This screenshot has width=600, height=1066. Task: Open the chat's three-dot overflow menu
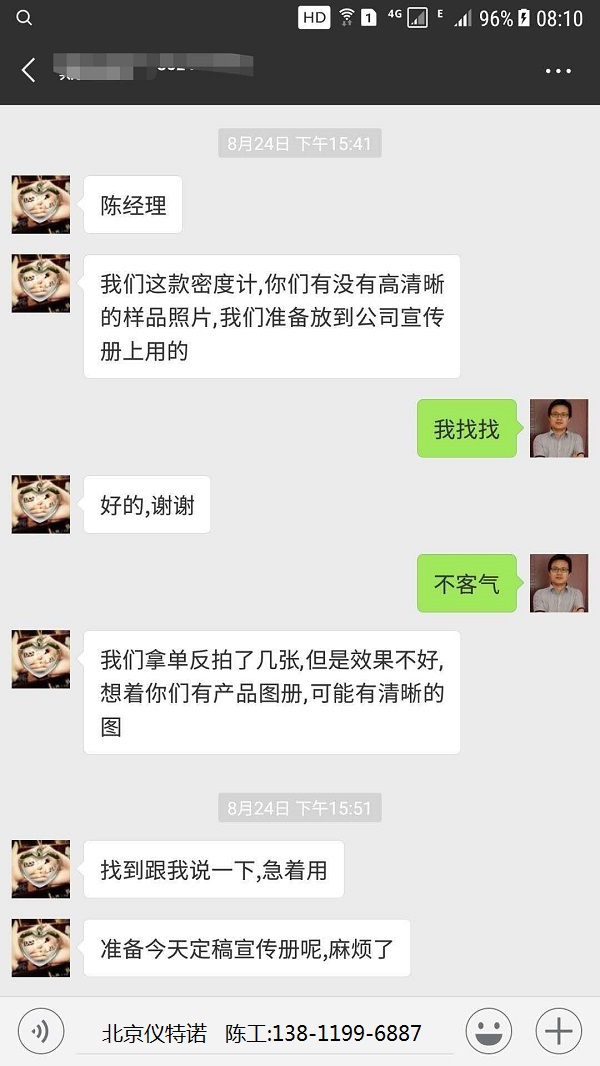coord(557,71)
